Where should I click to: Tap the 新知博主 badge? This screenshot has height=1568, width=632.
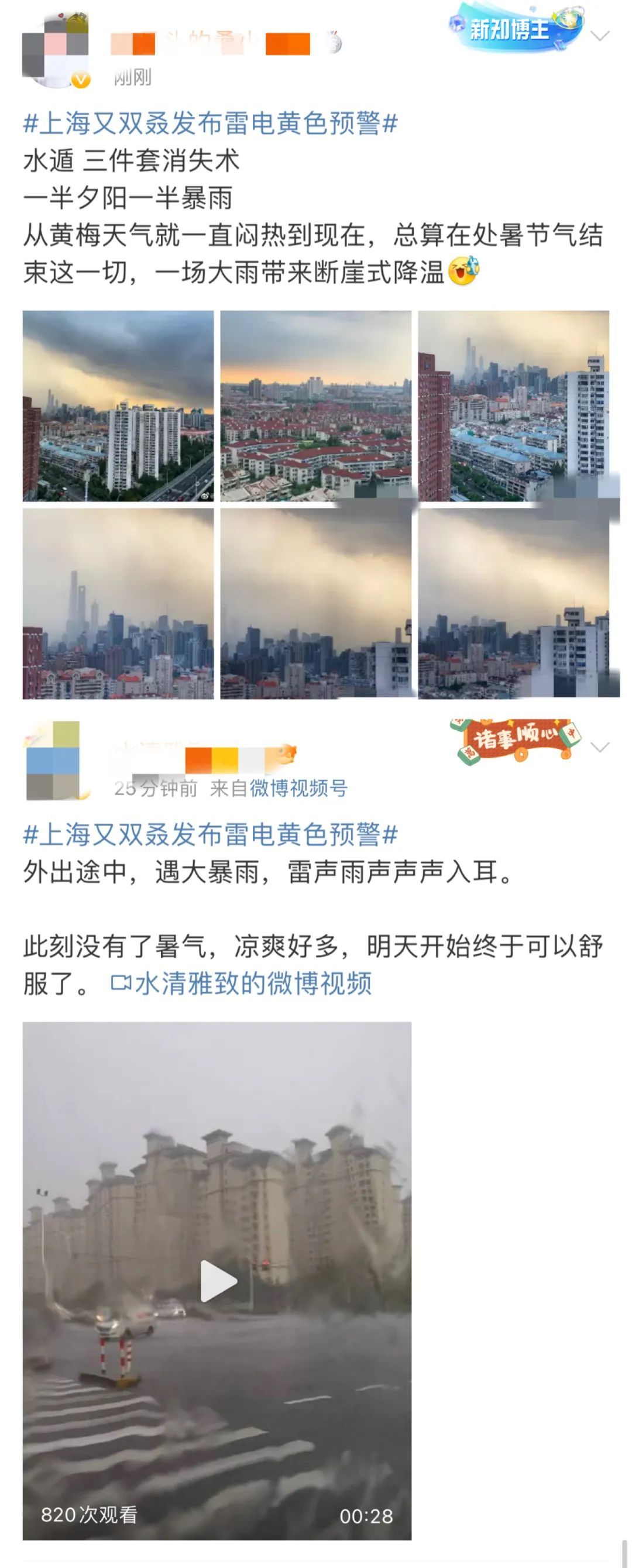[x=515, y=28]
